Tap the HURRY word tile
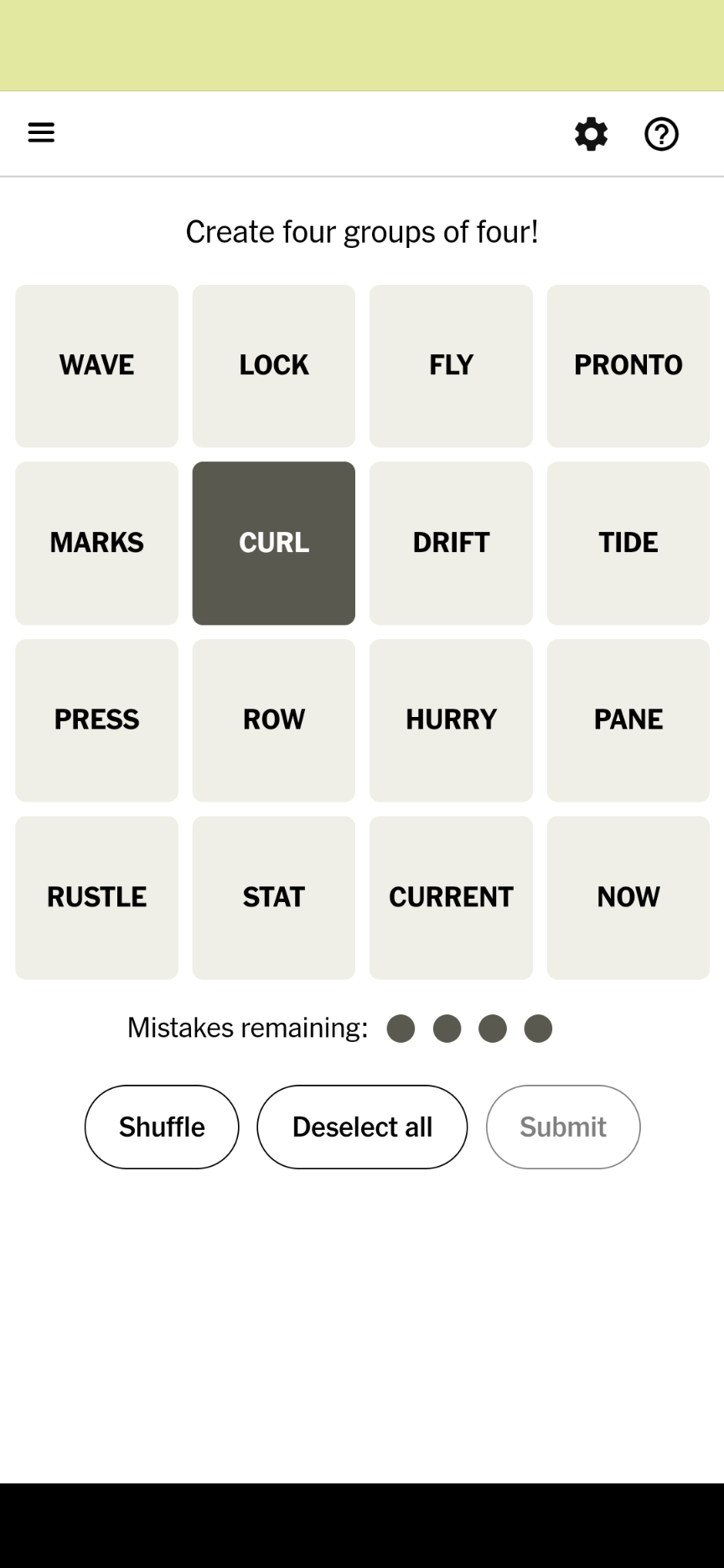 point(451,720)
